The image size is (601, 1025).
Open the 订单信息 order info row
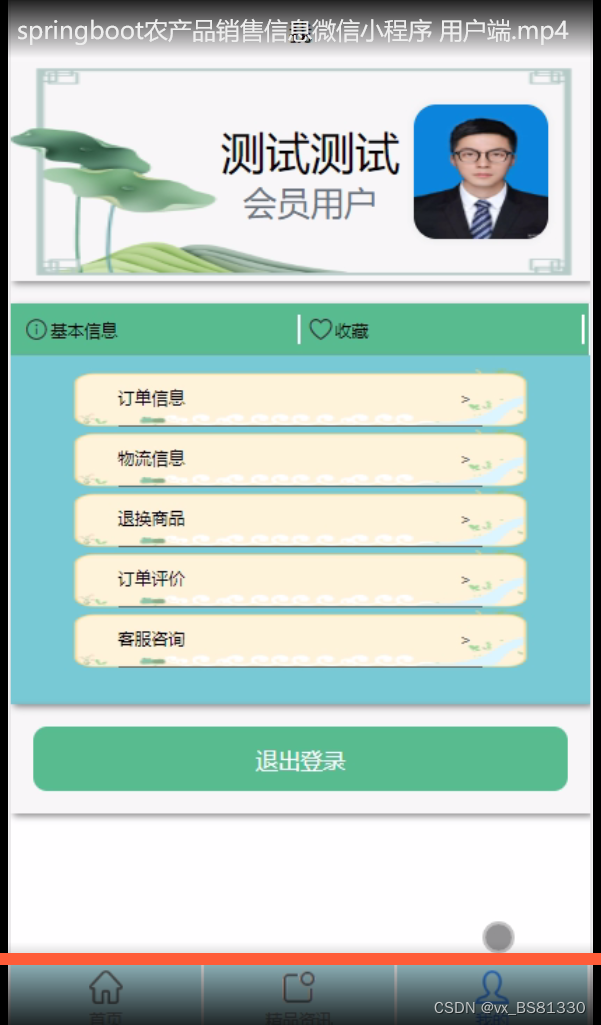tap(300, 399)
